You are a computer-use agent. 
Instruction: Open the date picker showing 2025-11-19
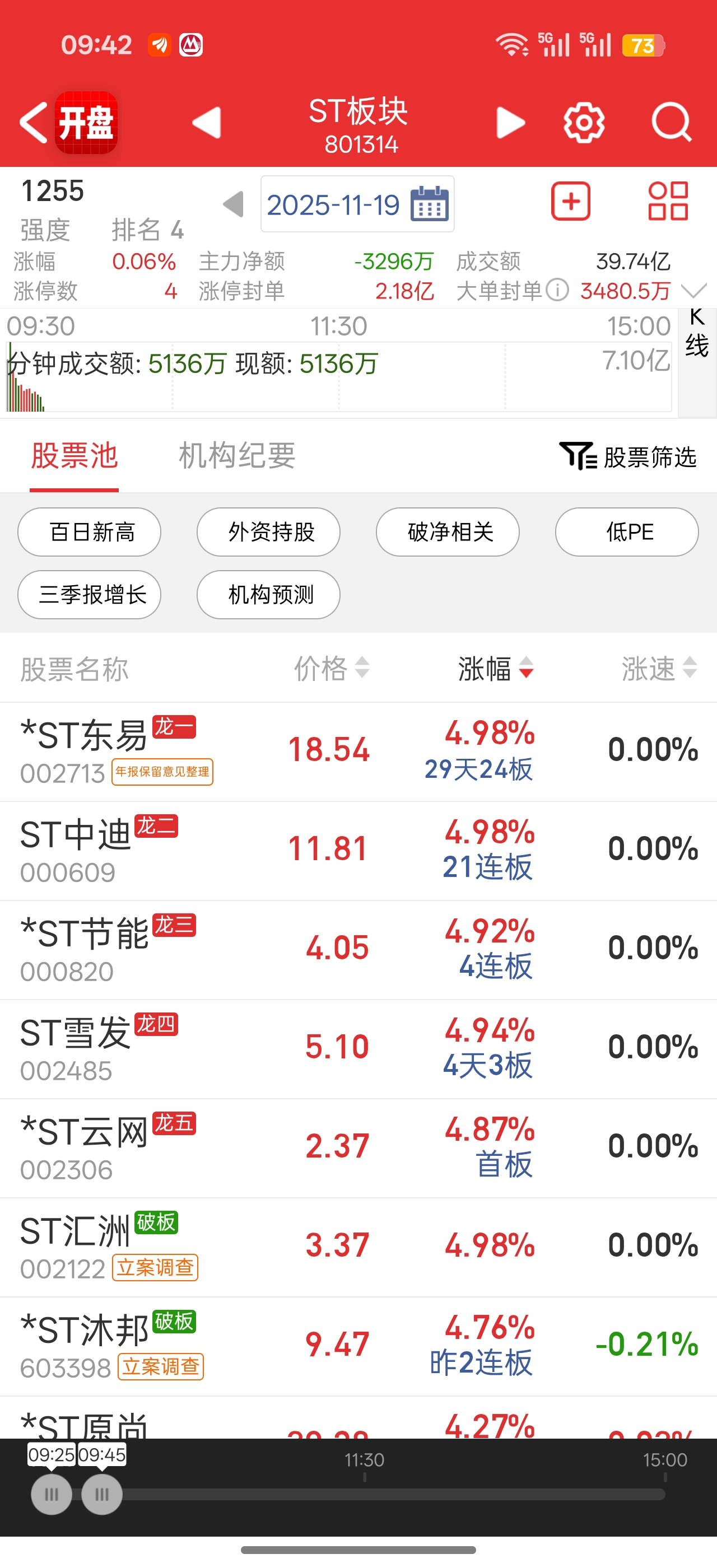tap(357, 204)
